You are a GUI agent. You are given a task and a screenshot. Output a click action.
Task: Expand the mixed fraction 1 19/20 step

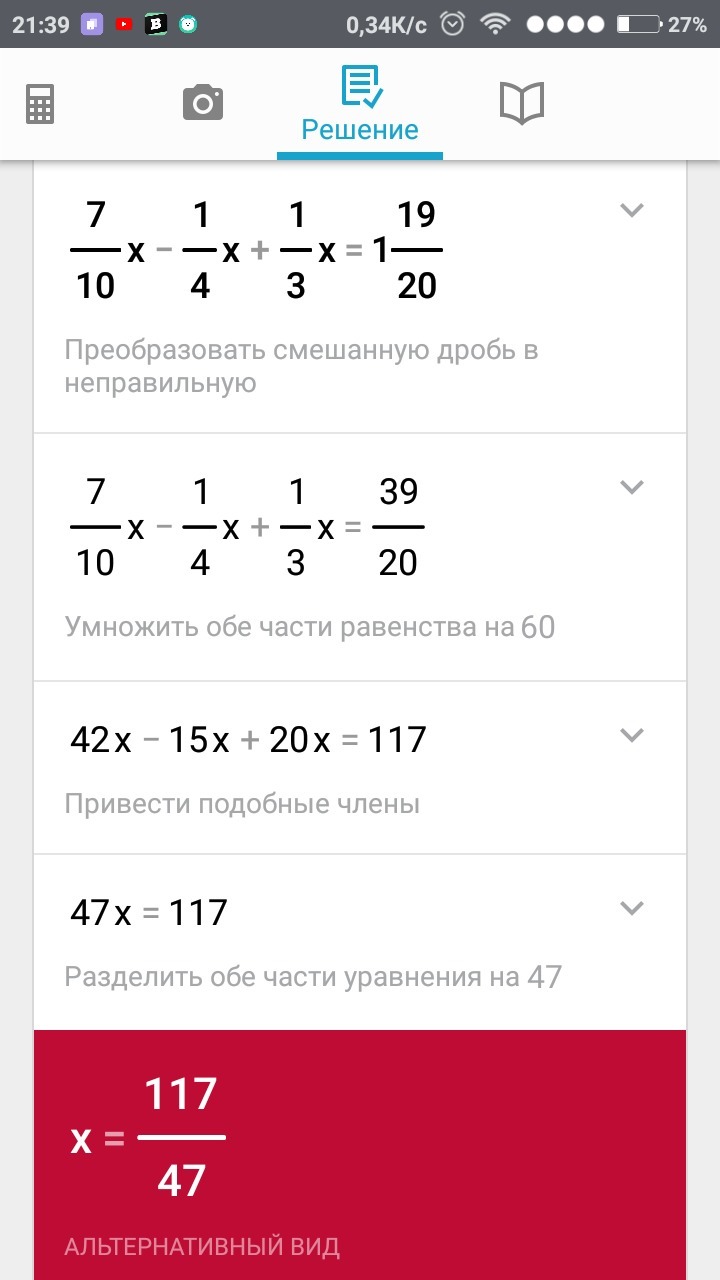click(x=631, y=210)
